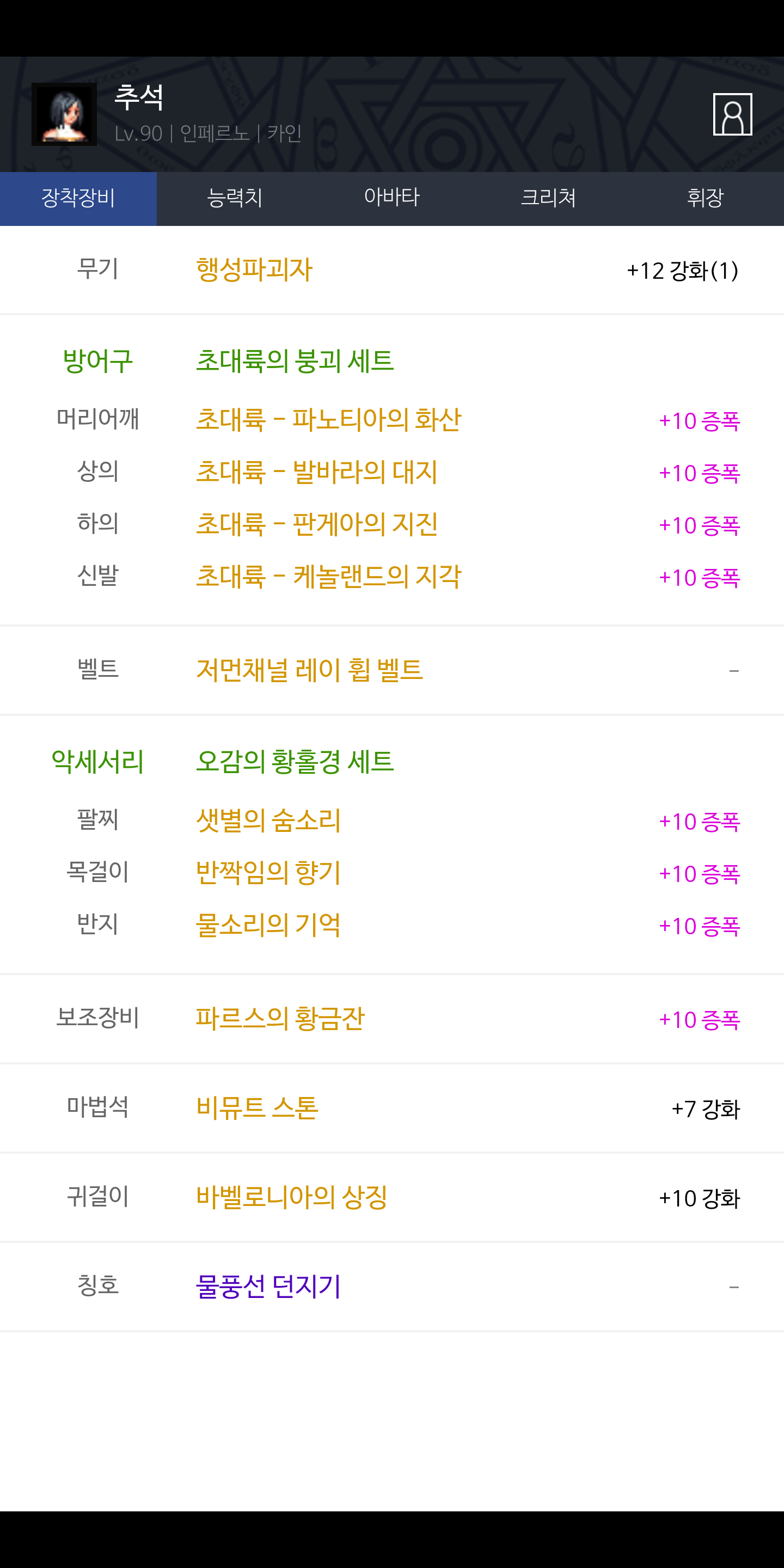The height and width of the screenshot is (1568, 784).
Task: Select the 장착장비 tab
Action: click(78, 198)
